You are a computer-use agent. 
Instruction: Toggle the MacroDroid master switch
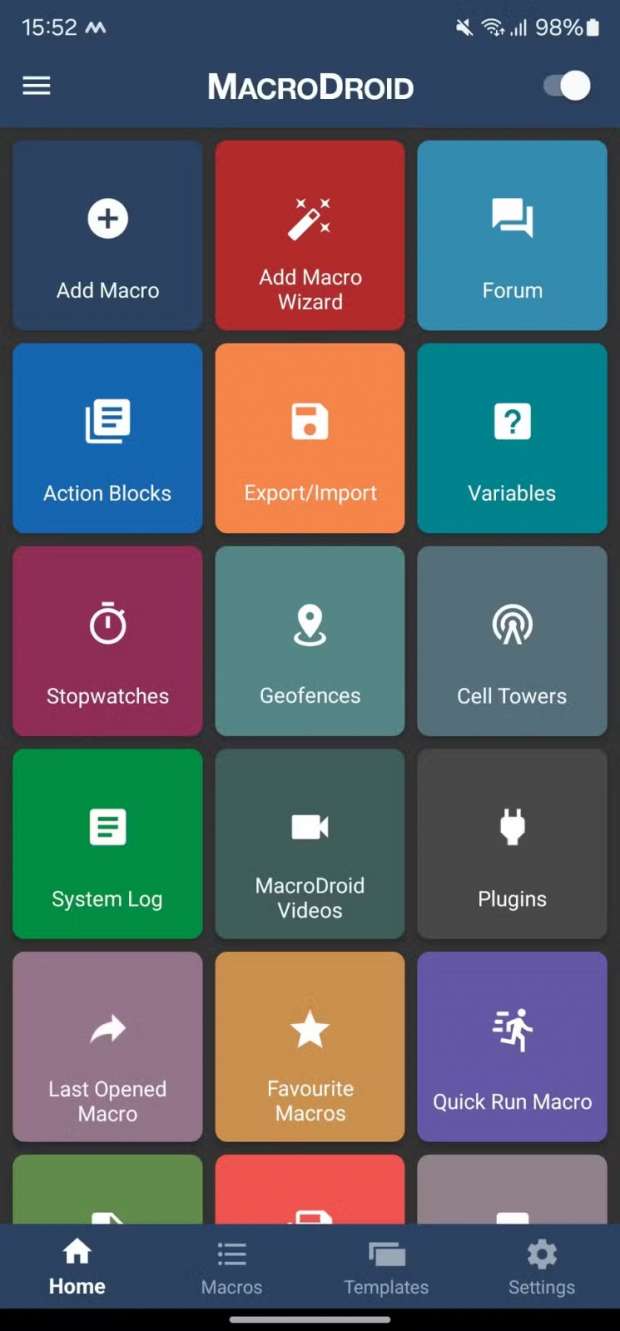566,86
